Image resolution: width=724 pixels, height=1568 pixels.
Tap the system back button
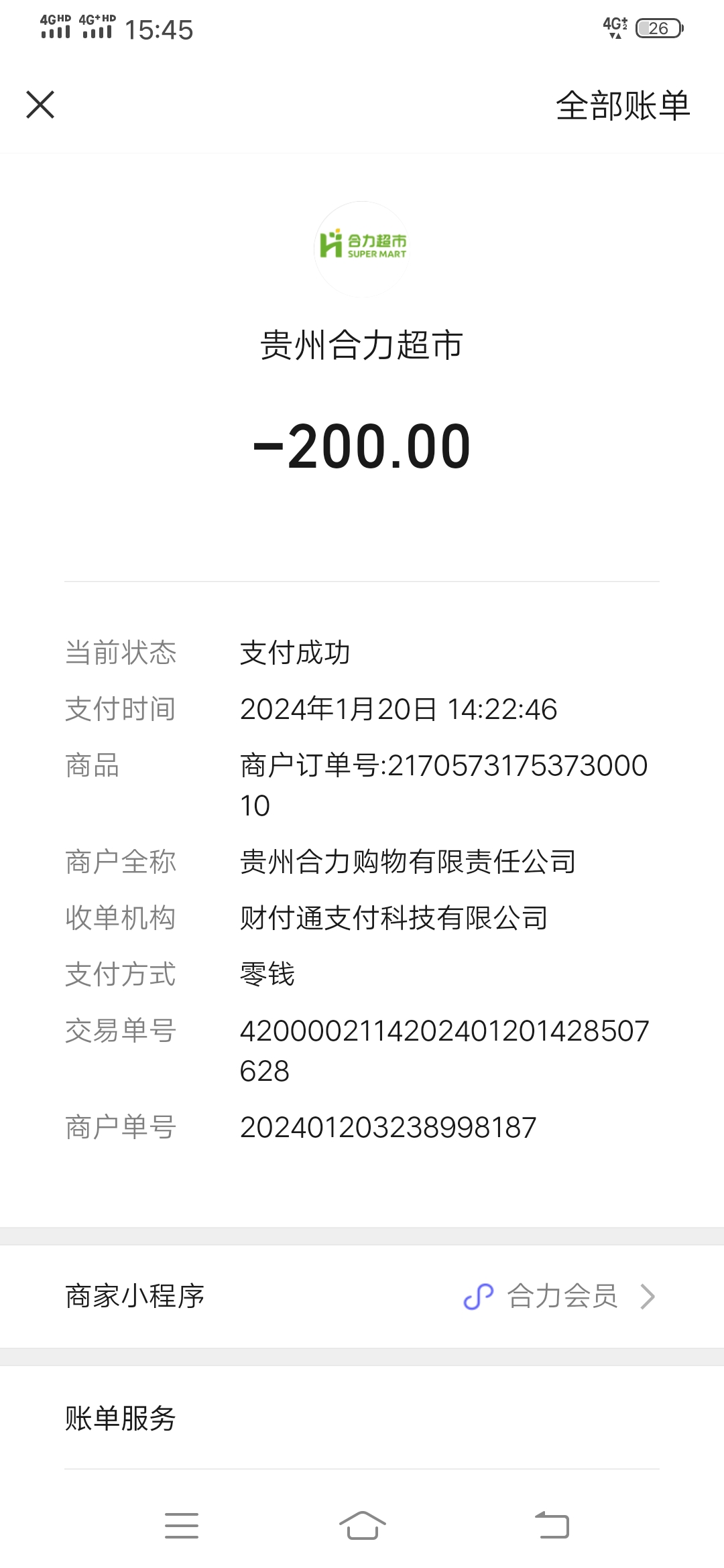point(552,1525)
